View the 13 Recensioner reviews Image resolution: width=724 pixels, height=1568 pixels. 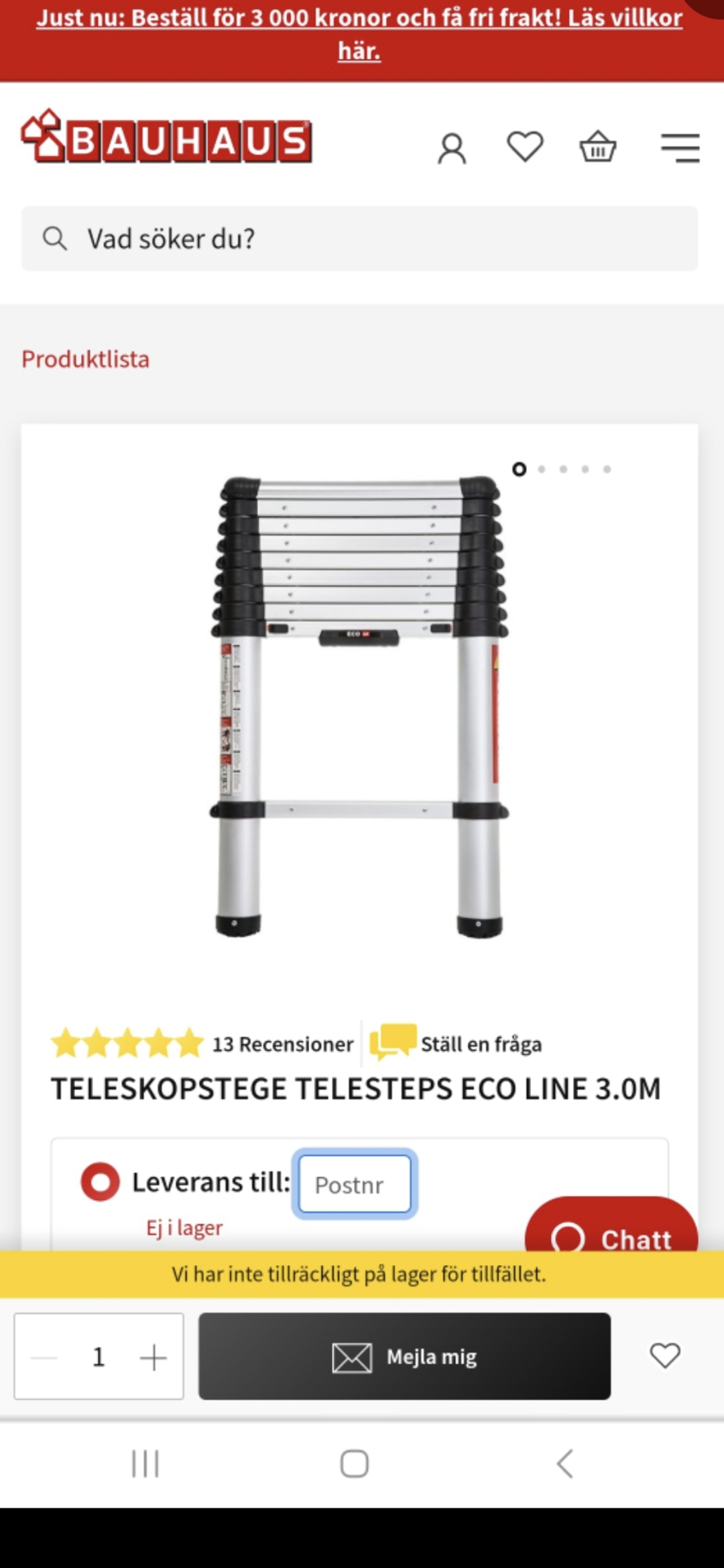pos(282,1044)
